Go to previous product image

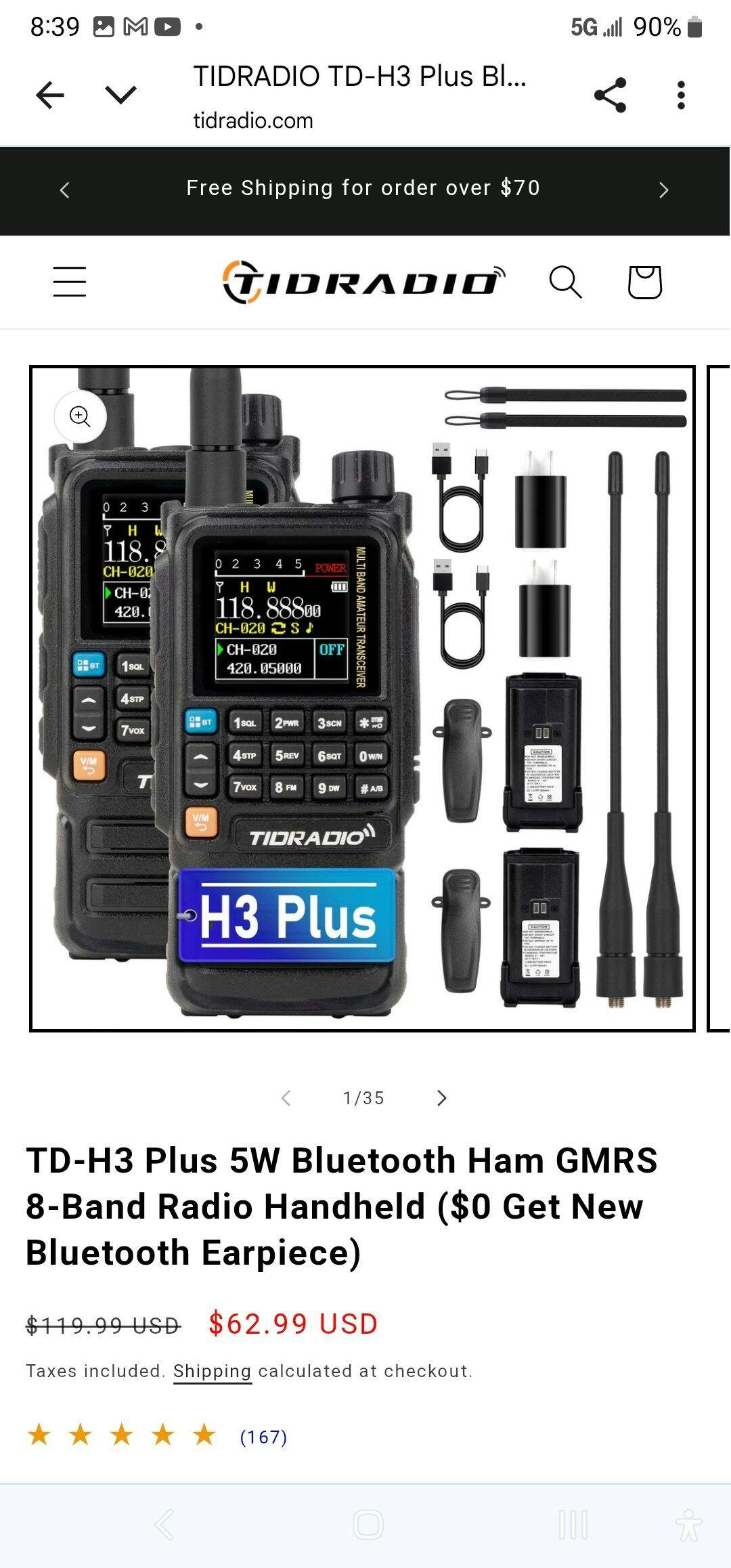[x=286, y=1098]
